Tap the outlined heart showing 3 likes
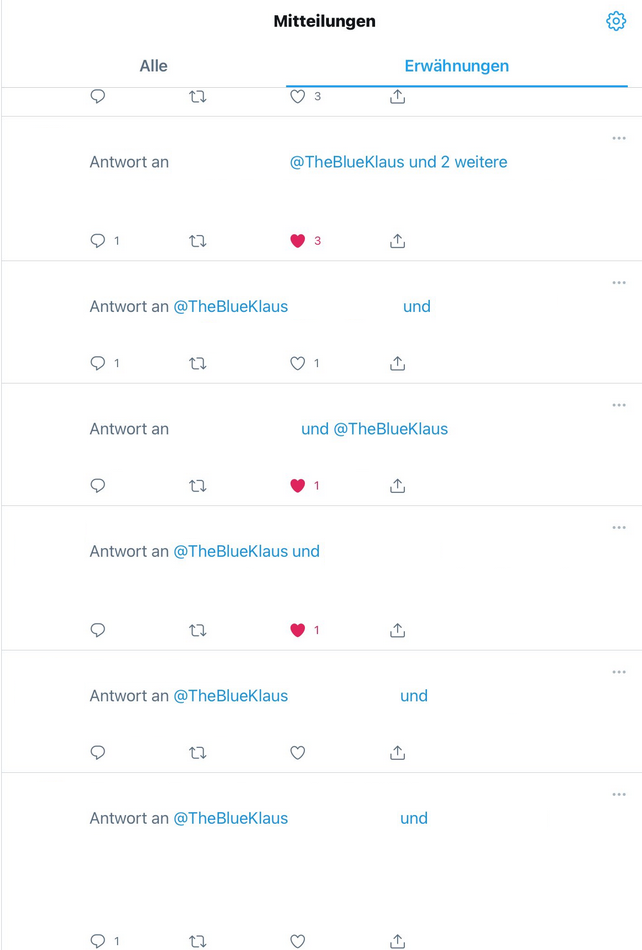 [297, 97]
